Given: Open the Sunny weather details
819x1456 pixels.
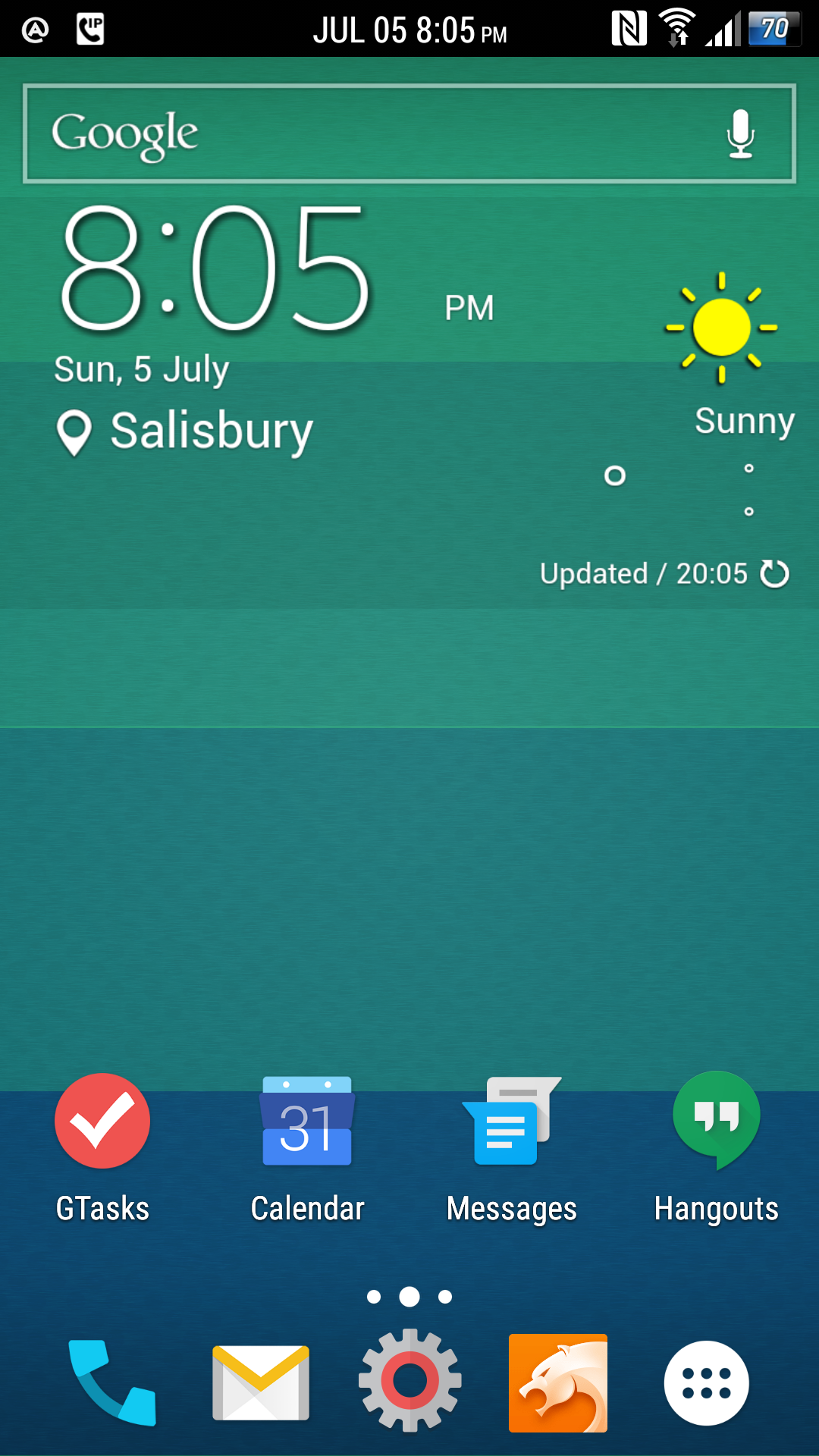Looking at the screenshot, I should (x=744, y=420).
